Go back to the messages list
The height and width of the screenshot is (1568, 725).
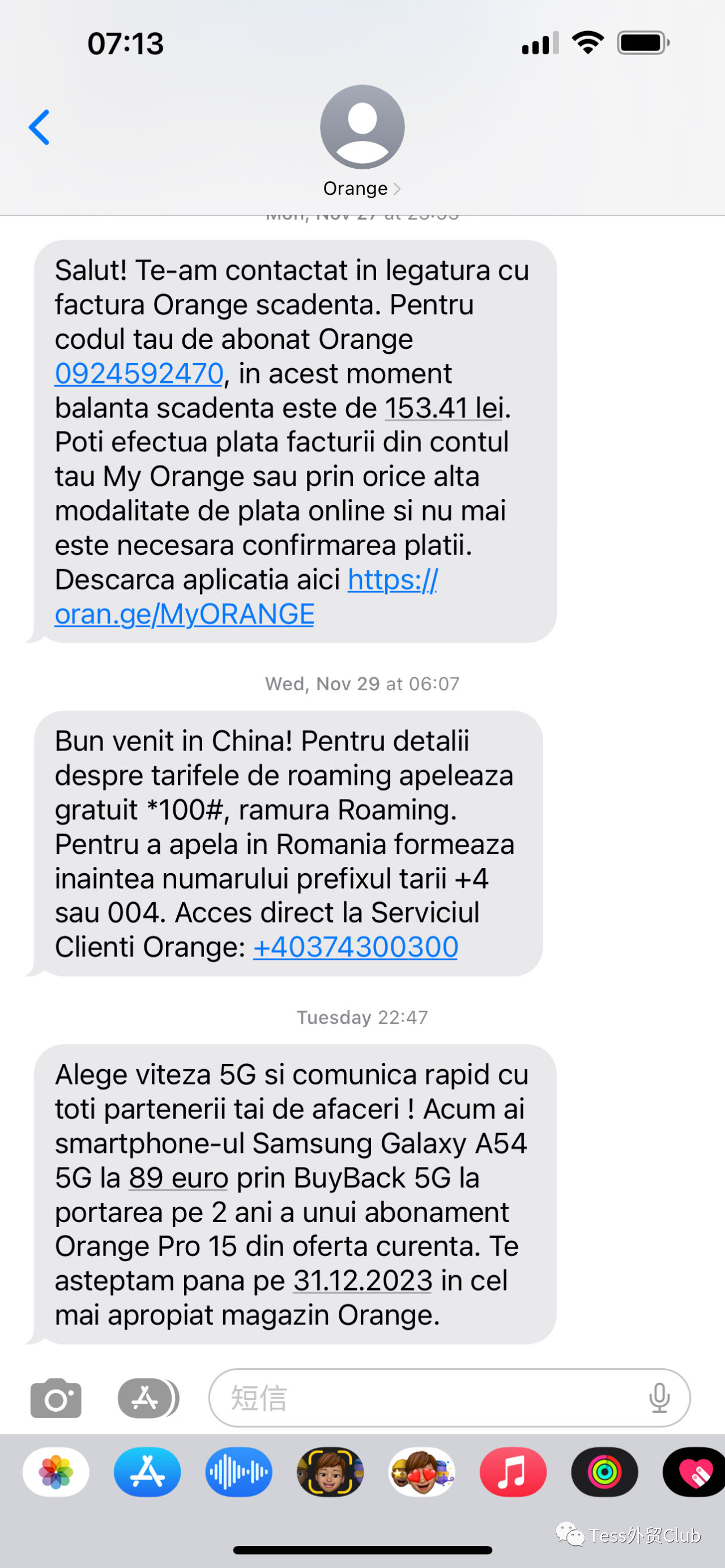[x=40, y=127]
